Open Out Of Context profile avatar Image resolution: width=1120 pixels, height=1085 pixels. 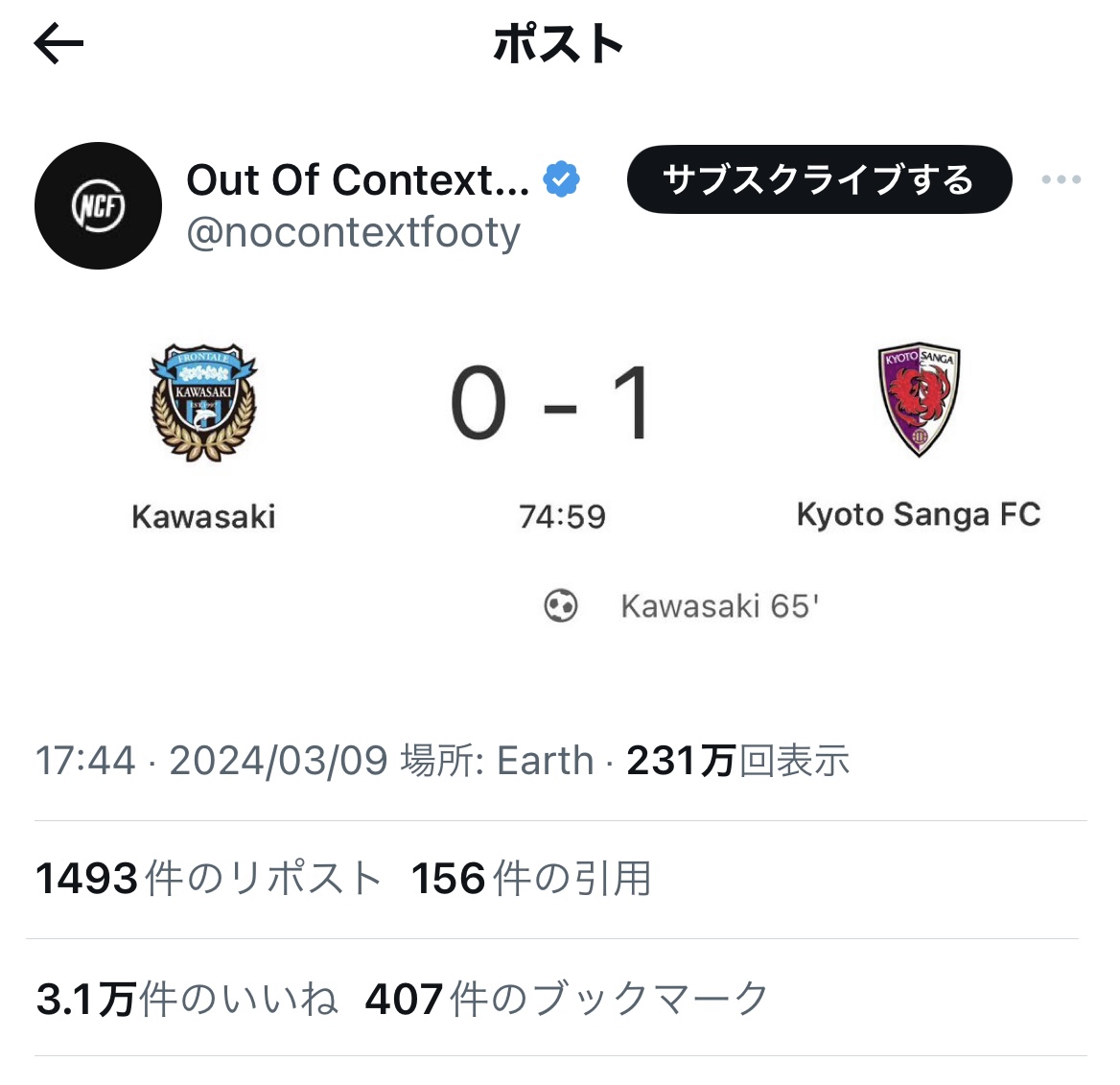point(98,206)
